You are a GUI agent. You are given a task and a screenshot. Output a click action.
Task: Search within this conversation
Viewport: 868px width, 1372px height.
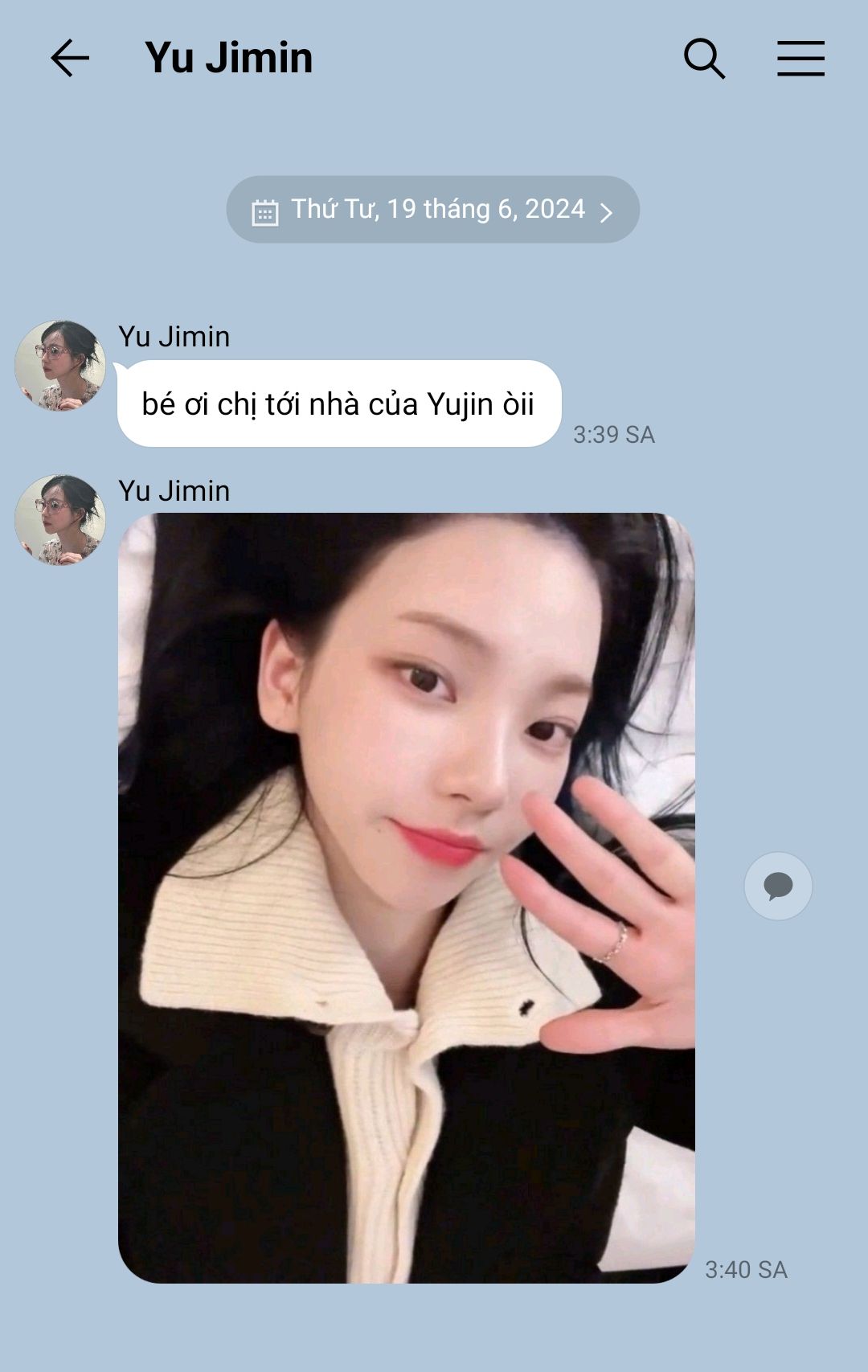704,59
